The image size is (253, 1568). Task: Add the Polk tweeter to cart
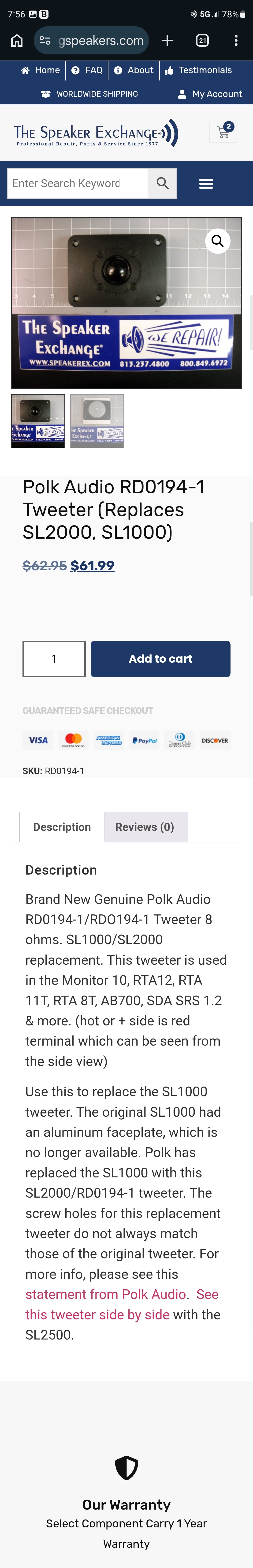(x=160, y=658)
